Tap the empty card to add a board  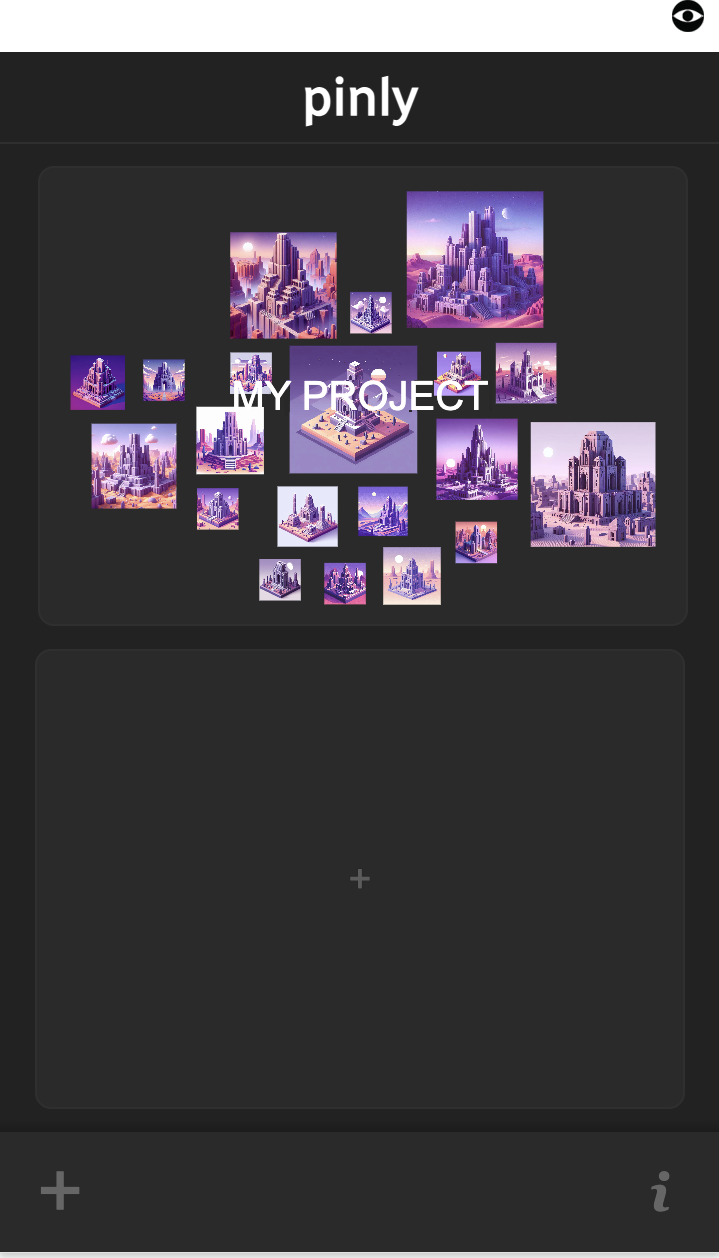click(360, 878)
